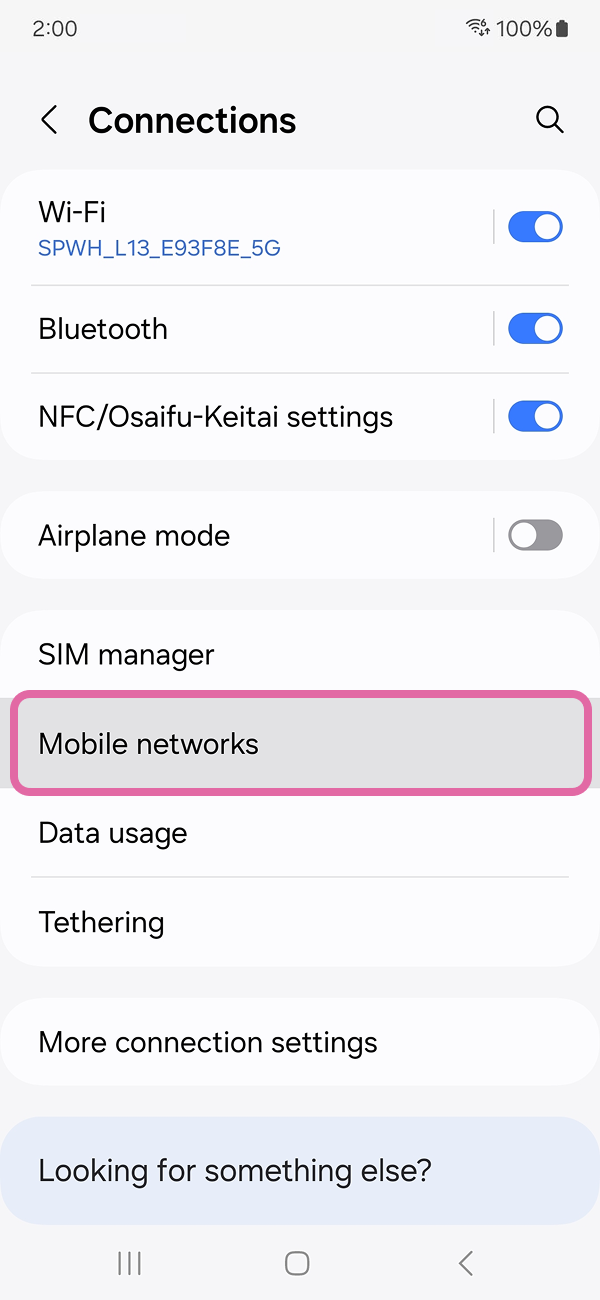Turn off the Wi-Fi switch
This screenshot has width=600, height=1300.
point(535,227)
